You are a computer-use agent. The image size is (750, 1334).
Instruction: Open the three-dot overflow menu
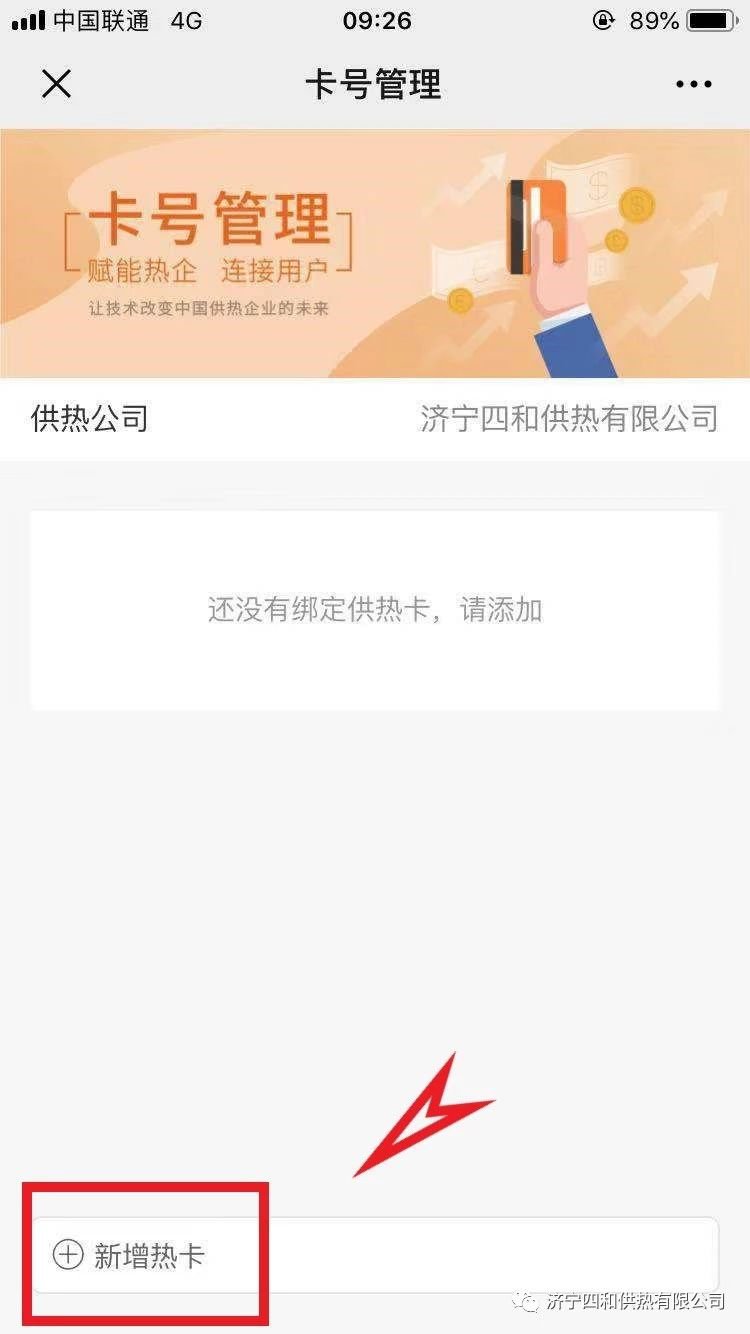click(x=693, y=85)
